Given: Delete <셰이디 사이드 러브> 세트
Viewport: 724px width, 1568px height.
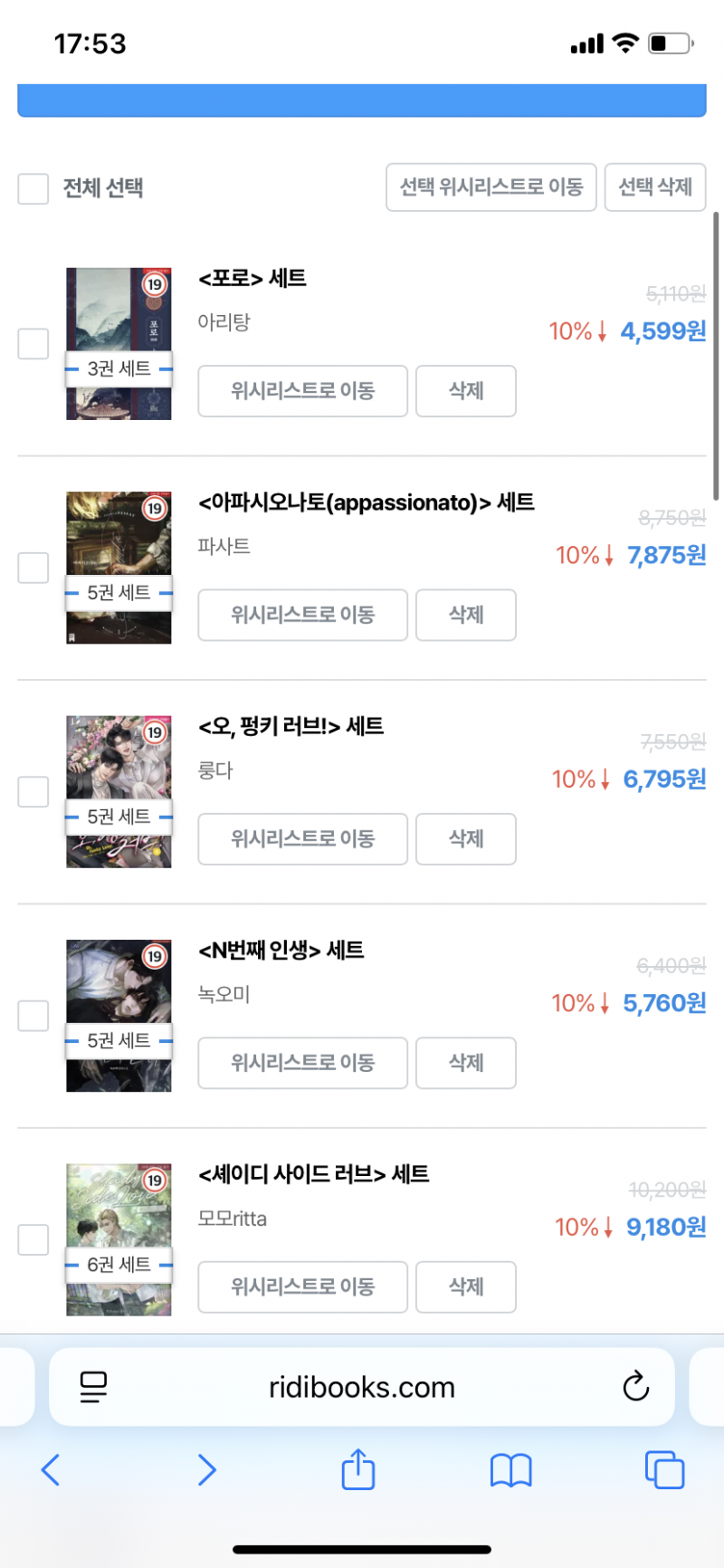Looking at the screenshot, I should (466, 1286).
